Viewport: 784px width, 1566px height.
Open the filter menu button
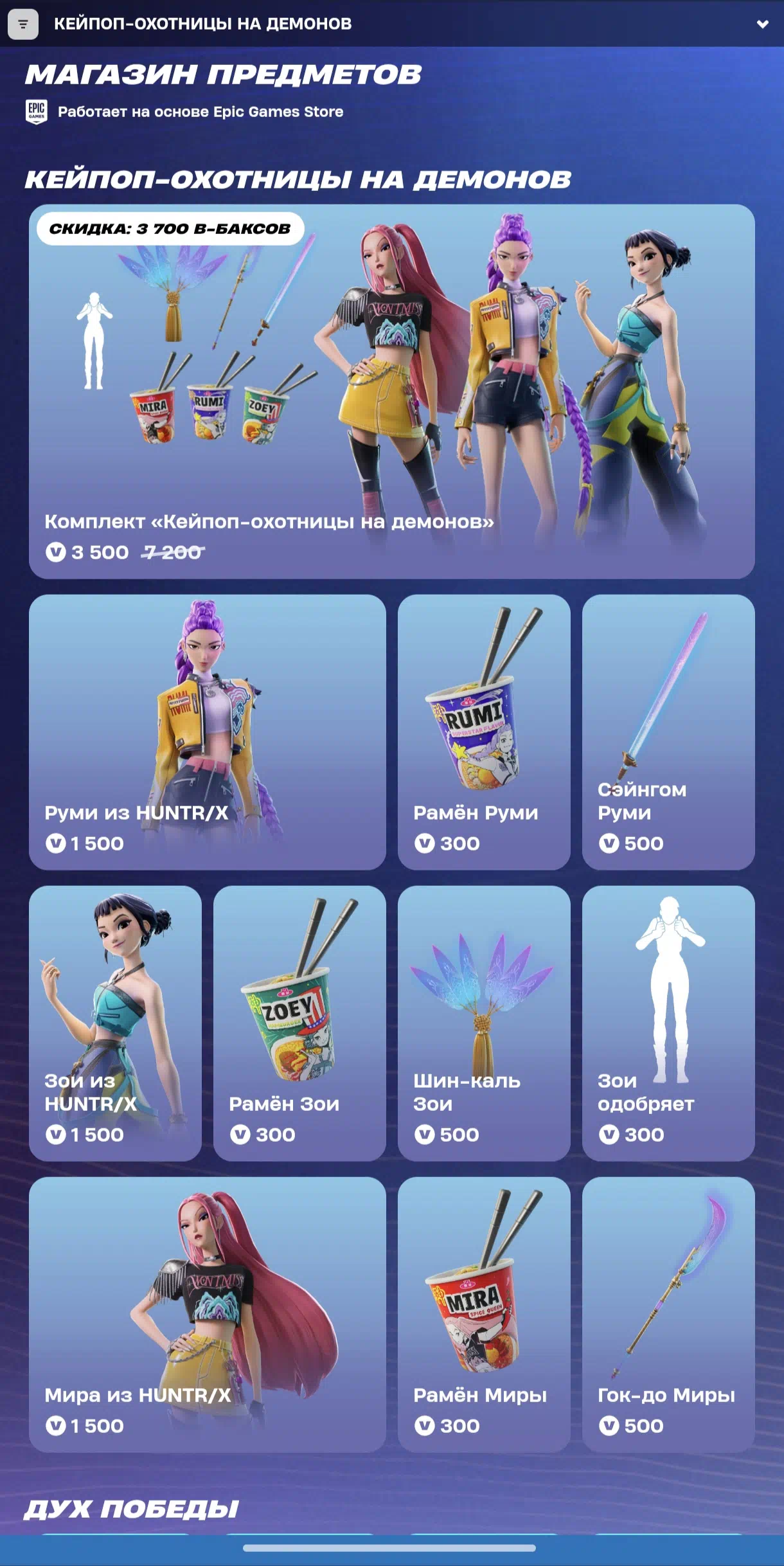(x=22, y=24)
